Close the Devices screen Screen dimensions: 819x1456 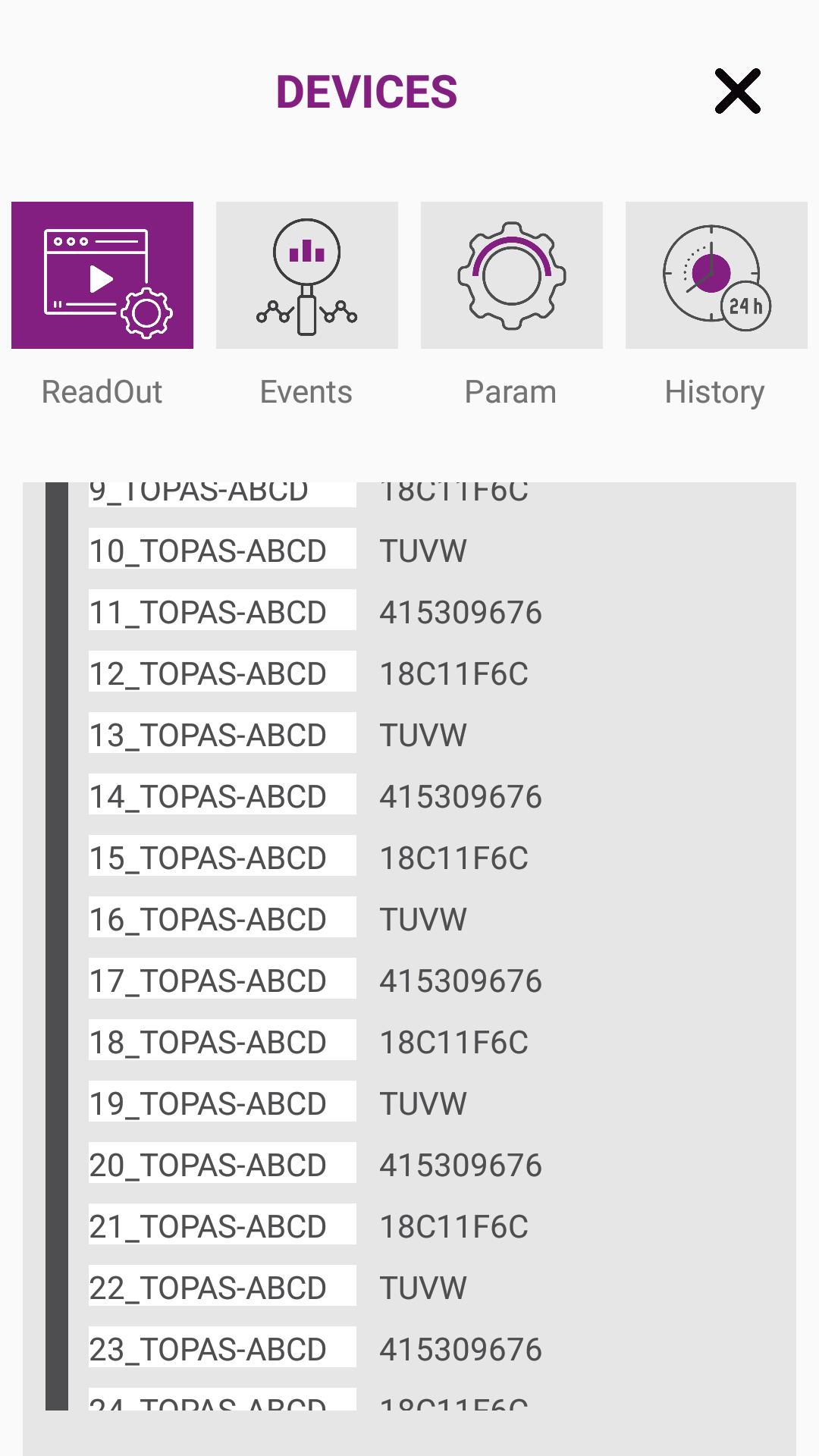[737, 92]
